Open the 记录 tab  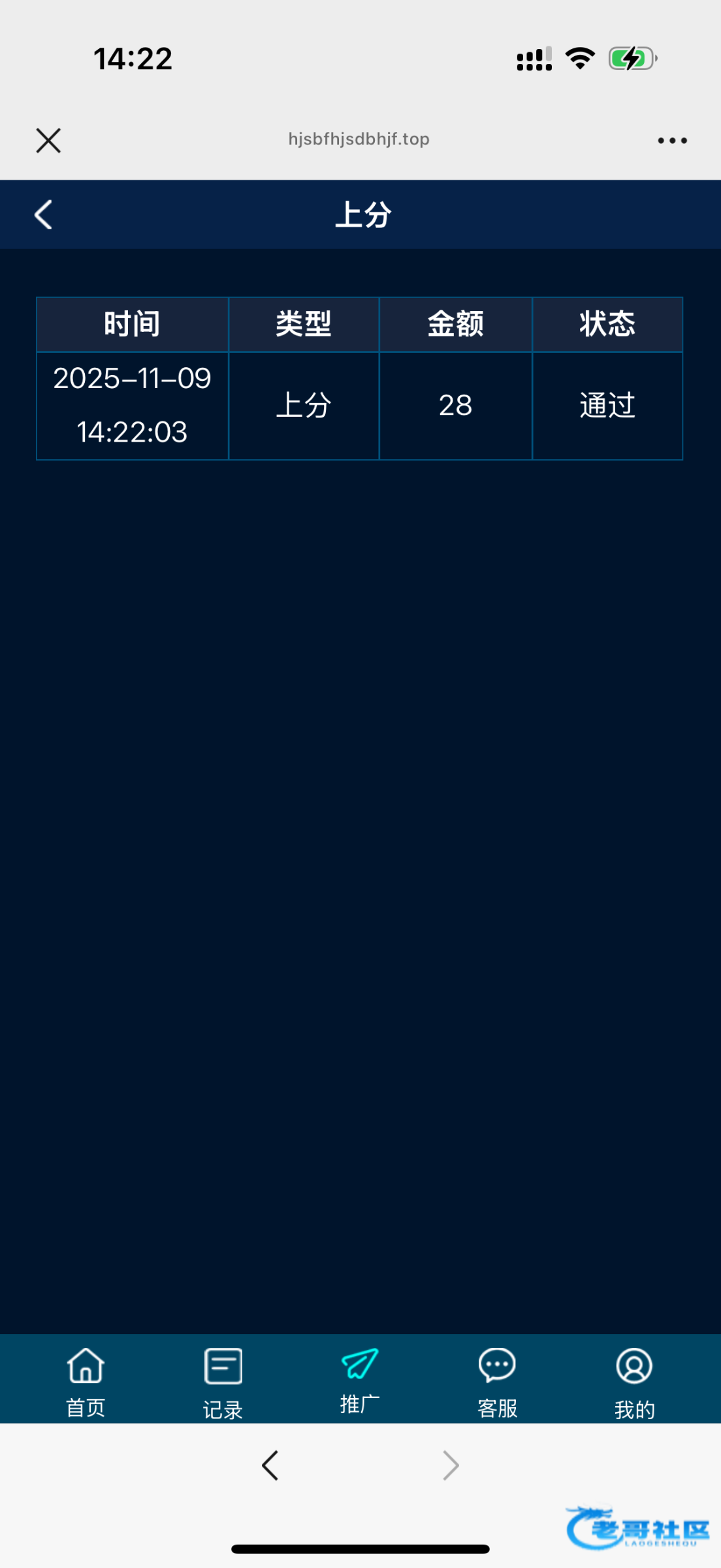pos(223,1379)
